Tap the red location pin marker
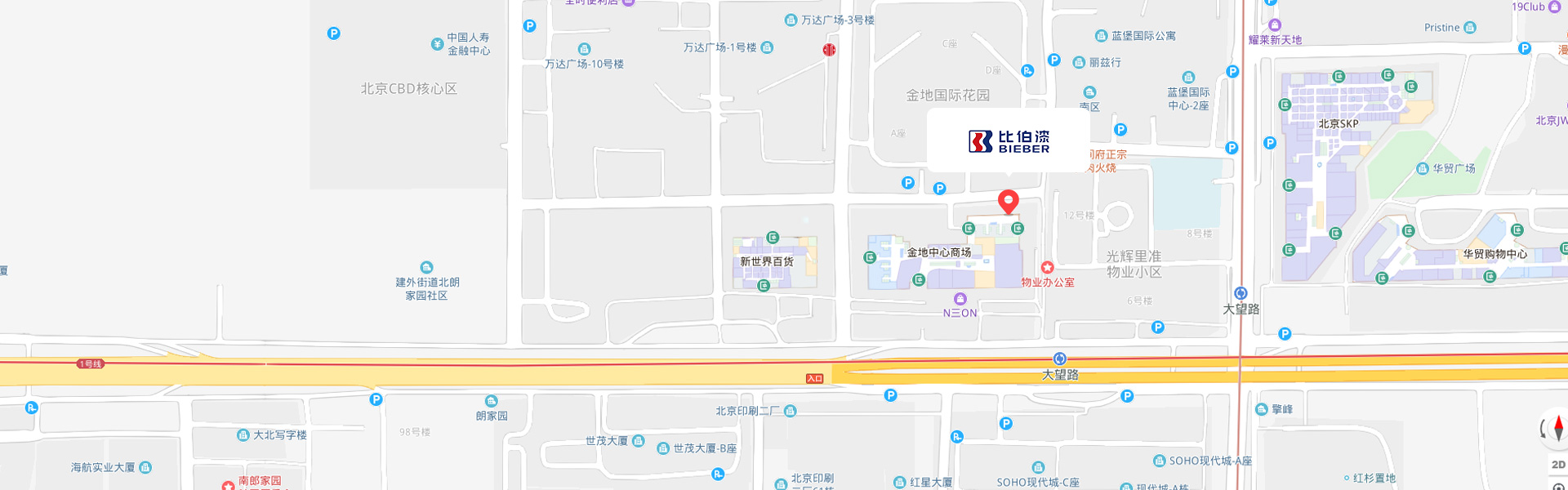Viewport: 1568px width, 490px height. click(x=1009, y=200)
